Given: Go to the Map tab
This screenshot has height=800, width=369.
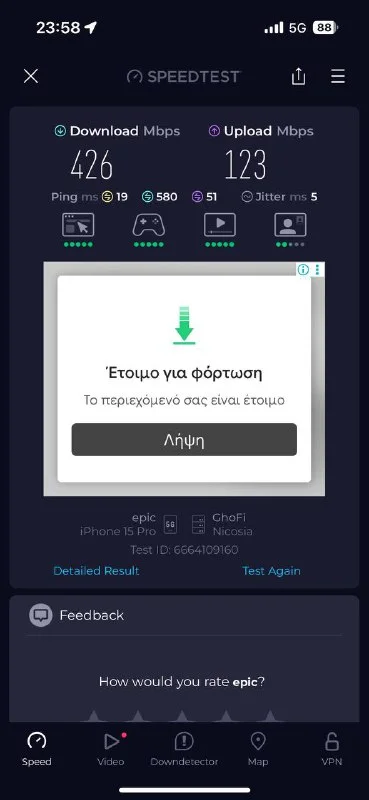Looking at the screenshot, I should click(258, 749).
